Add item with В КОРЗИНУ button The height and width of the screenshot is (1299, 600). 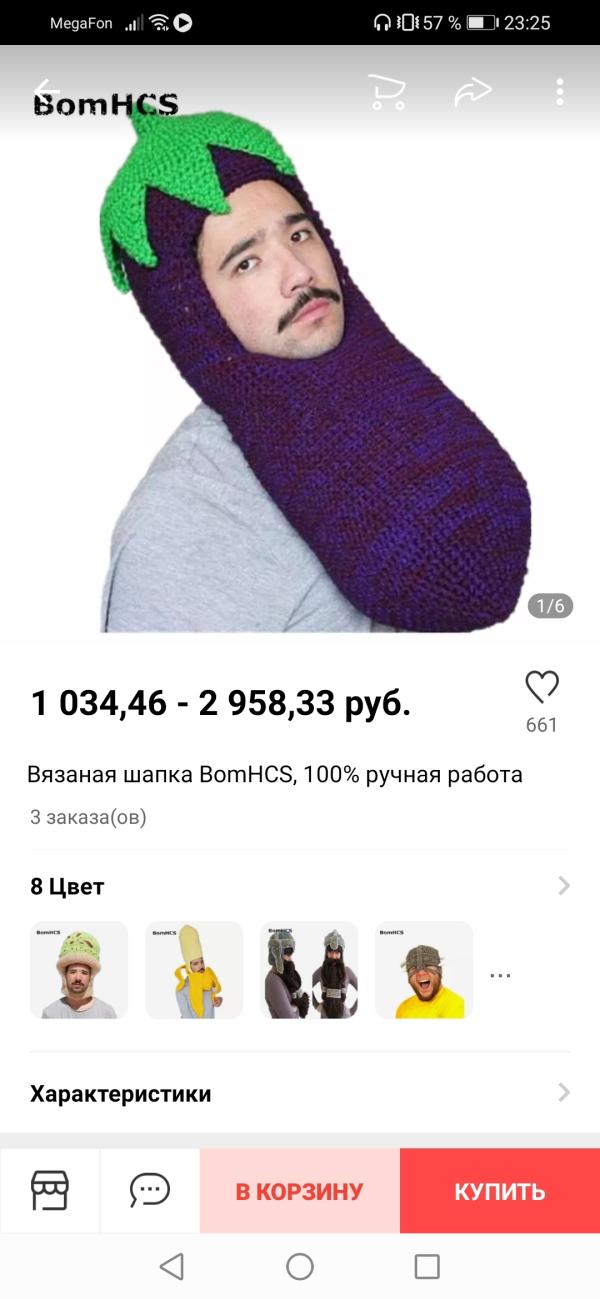300,1191
